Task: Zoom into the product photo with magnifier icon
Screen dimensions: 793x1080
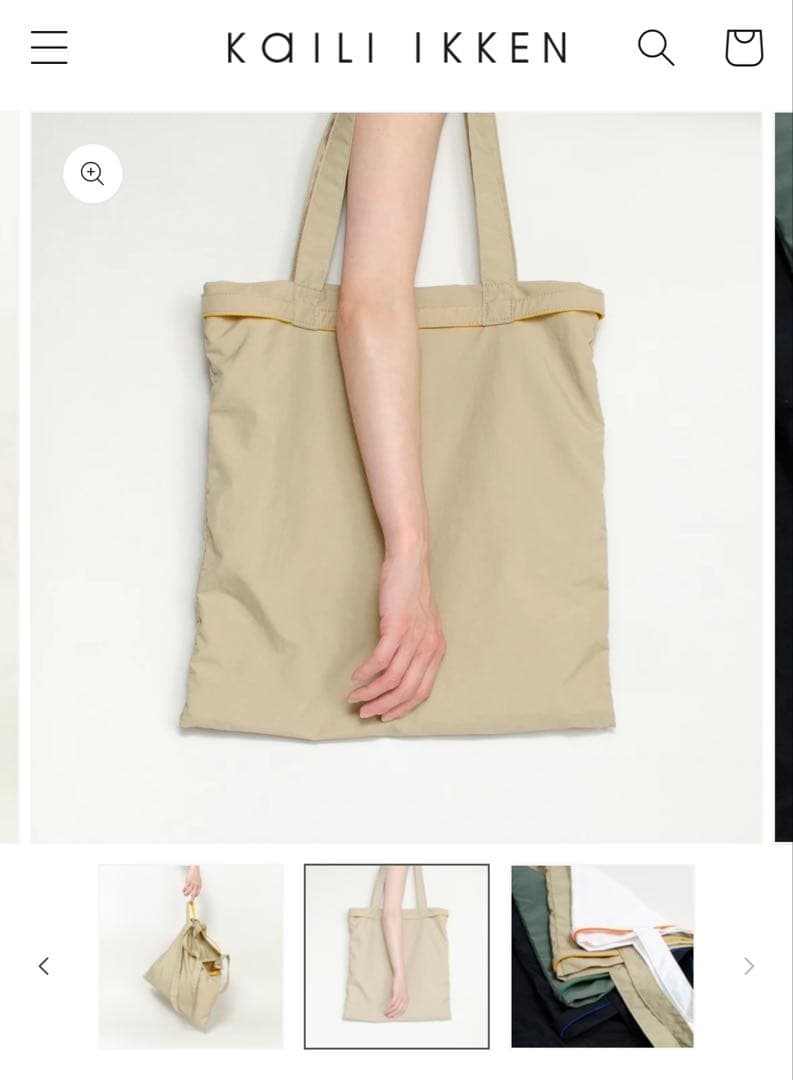Action: coord(92,174)
